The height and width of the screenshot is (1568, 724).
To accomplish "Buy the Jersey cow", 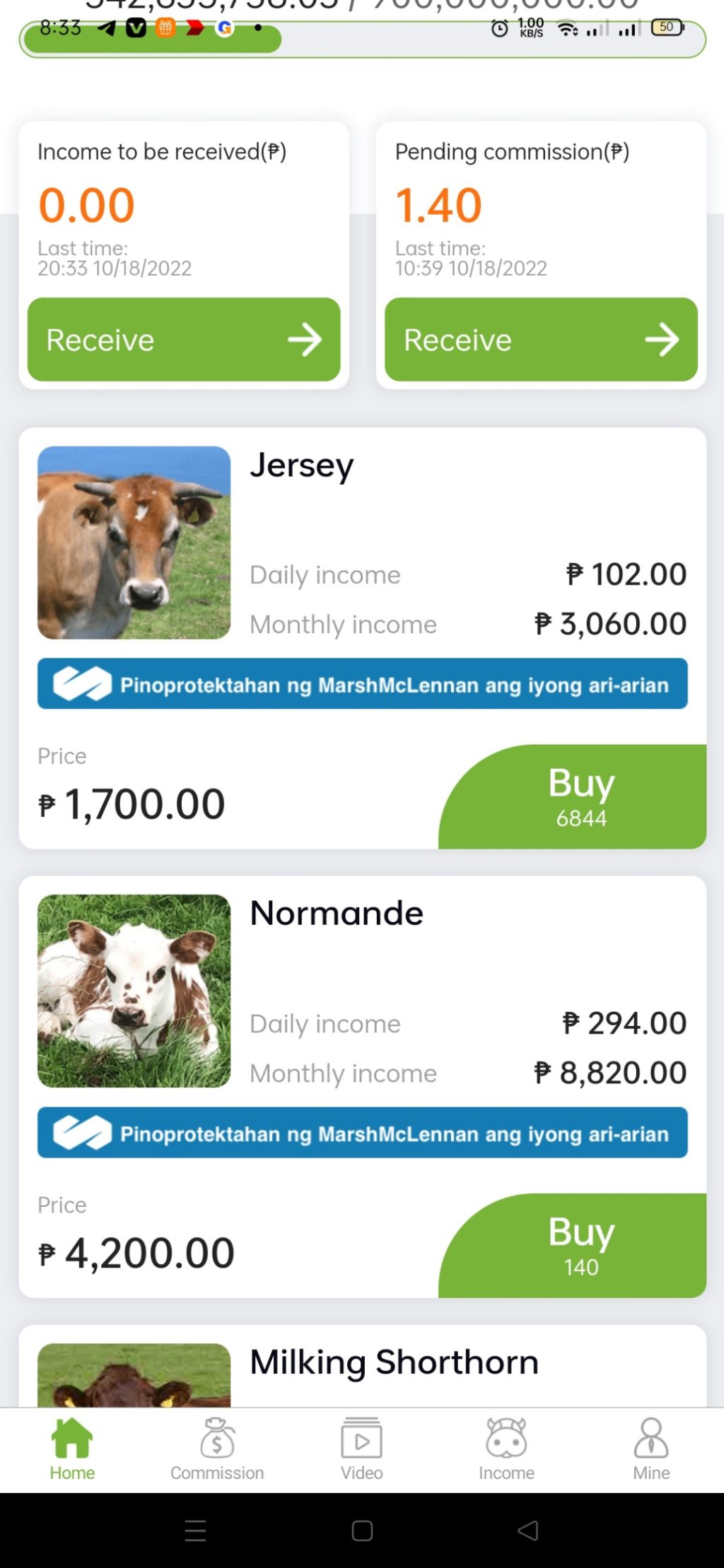I will coord(580,797).
